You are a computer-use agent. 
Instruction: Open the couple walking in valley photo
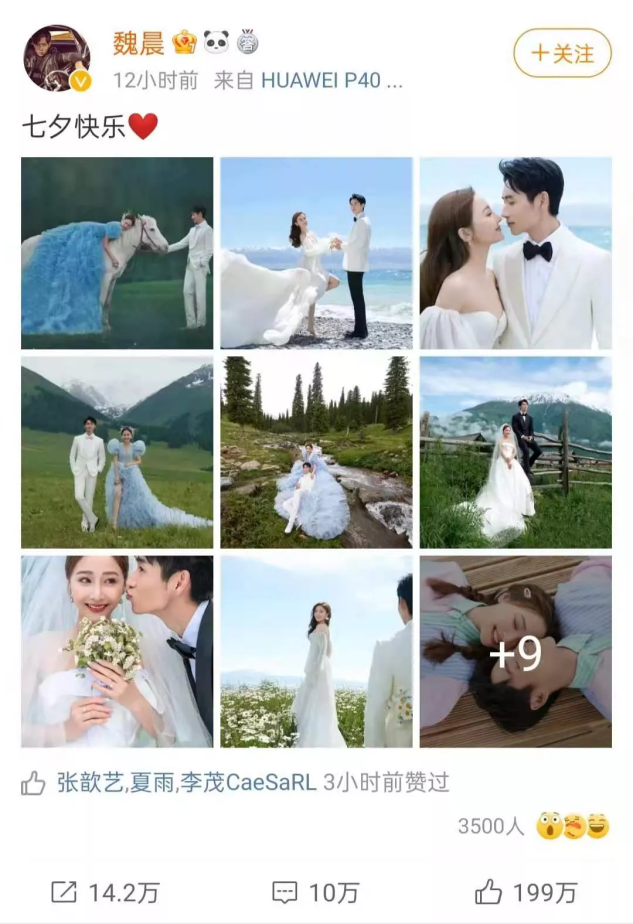pos(117,451)
